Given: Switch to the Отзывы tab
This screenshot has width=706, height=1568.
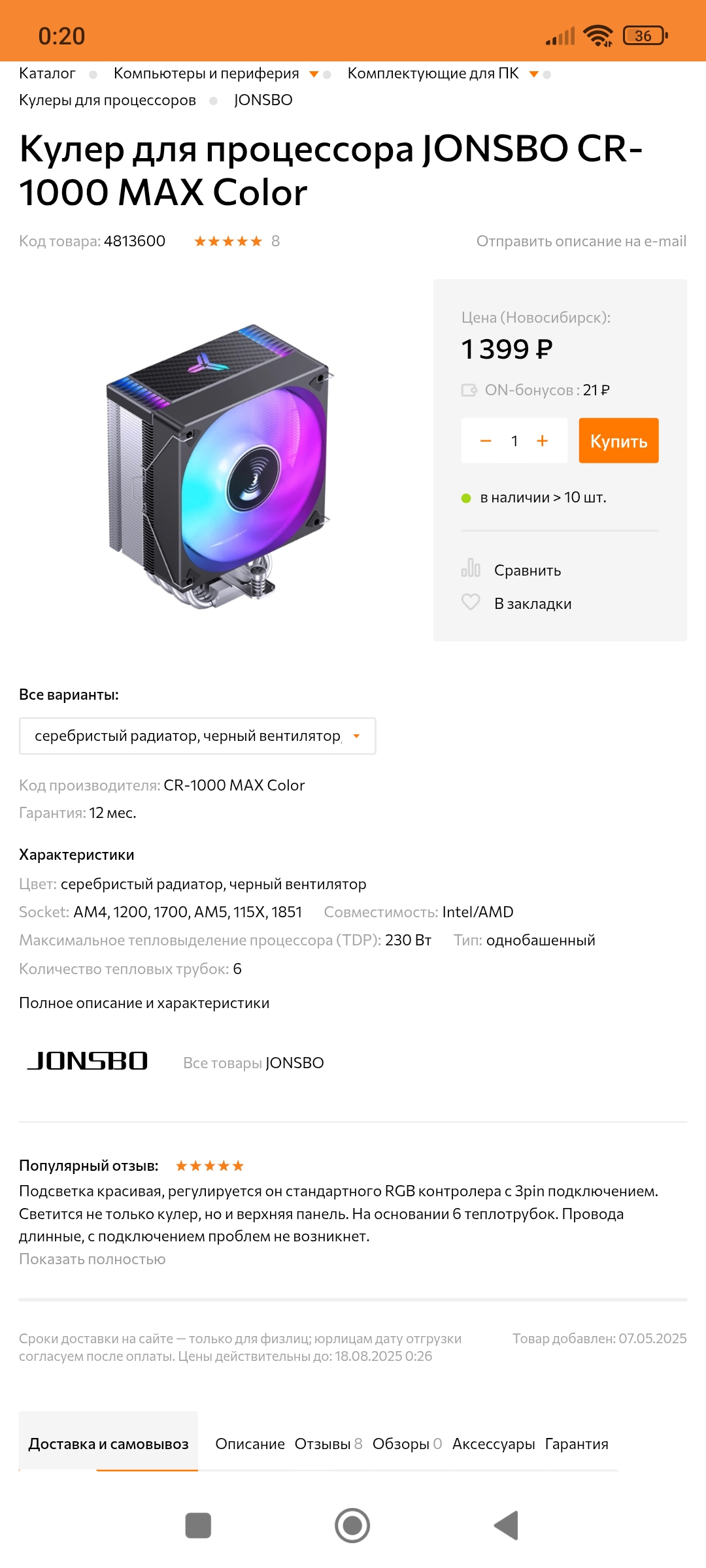Looking at the screenshot, I should pos(328,1444).
